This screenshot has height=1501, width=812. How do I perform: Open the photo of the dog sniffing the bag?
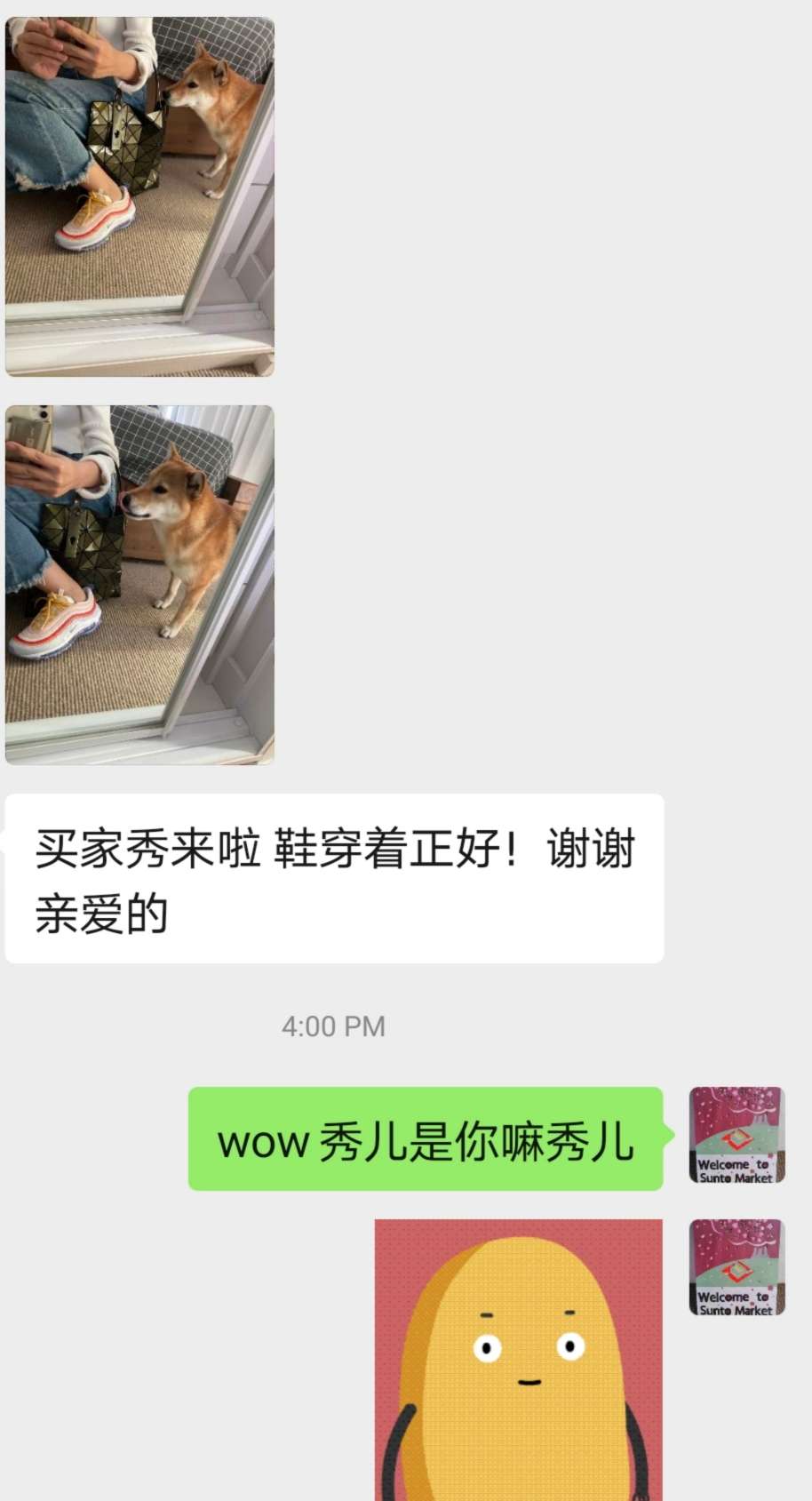pyautogui.click(x=139, y=196)
